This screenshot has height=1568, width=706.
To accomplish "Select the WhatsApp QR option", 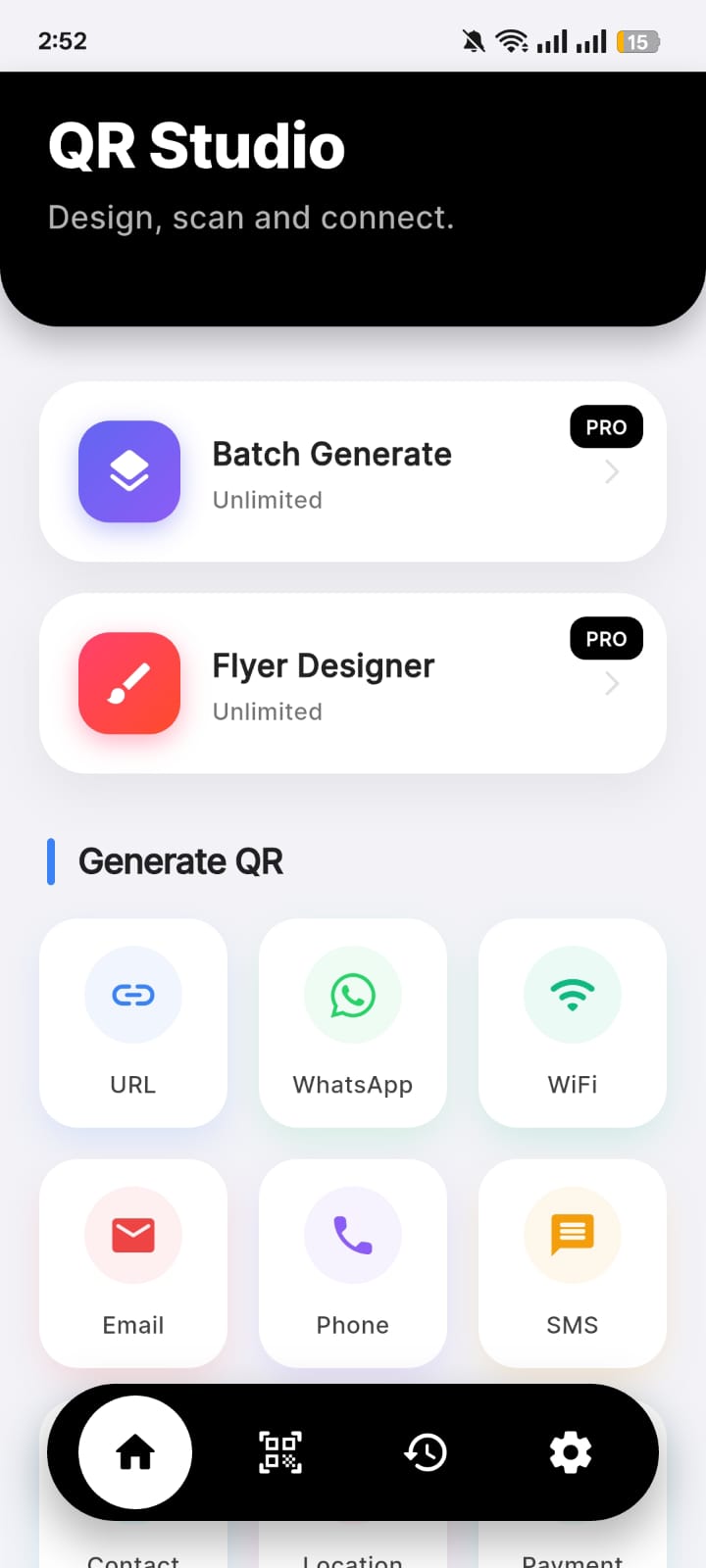I will 353,1023.
